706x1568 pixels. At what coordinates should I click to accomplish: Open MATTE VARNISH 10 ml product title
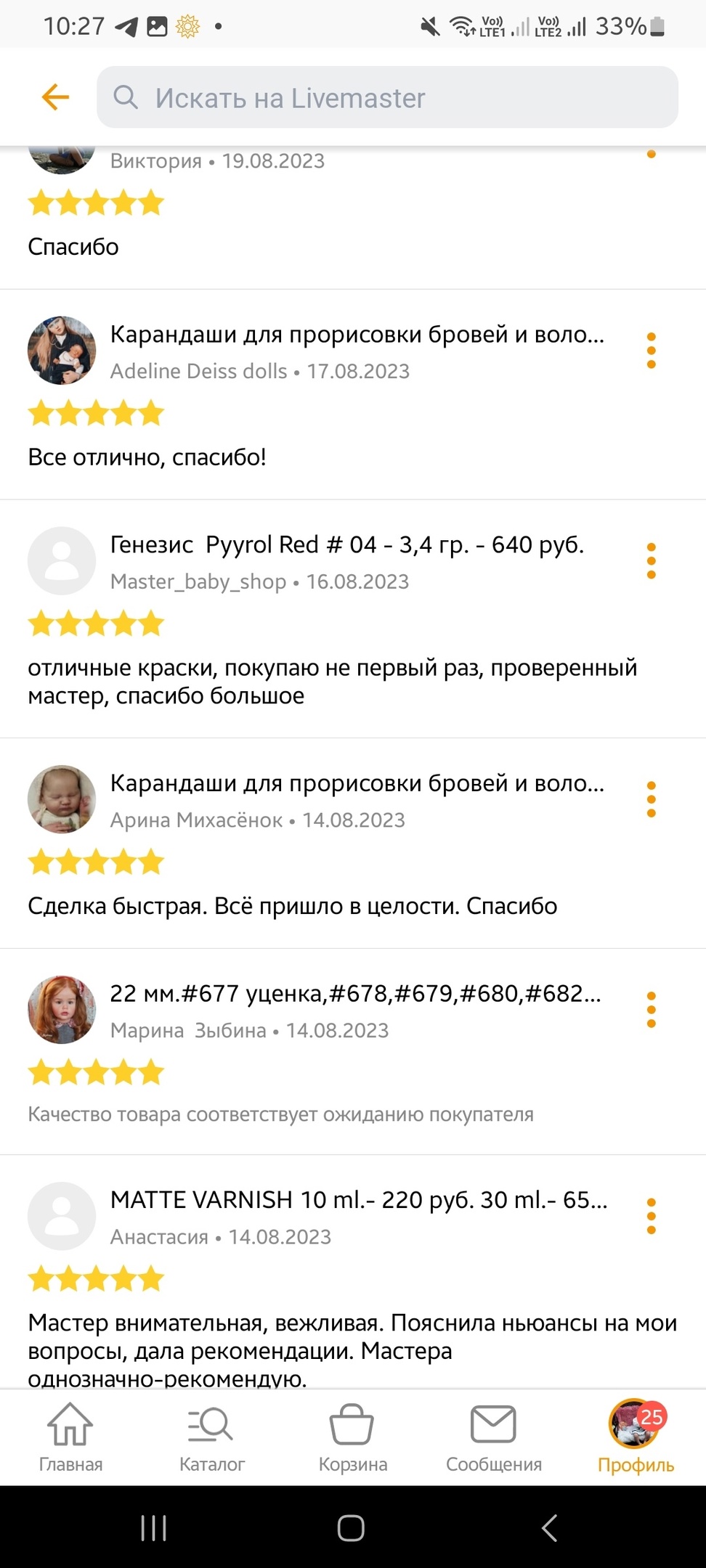tap(359, 1200)
